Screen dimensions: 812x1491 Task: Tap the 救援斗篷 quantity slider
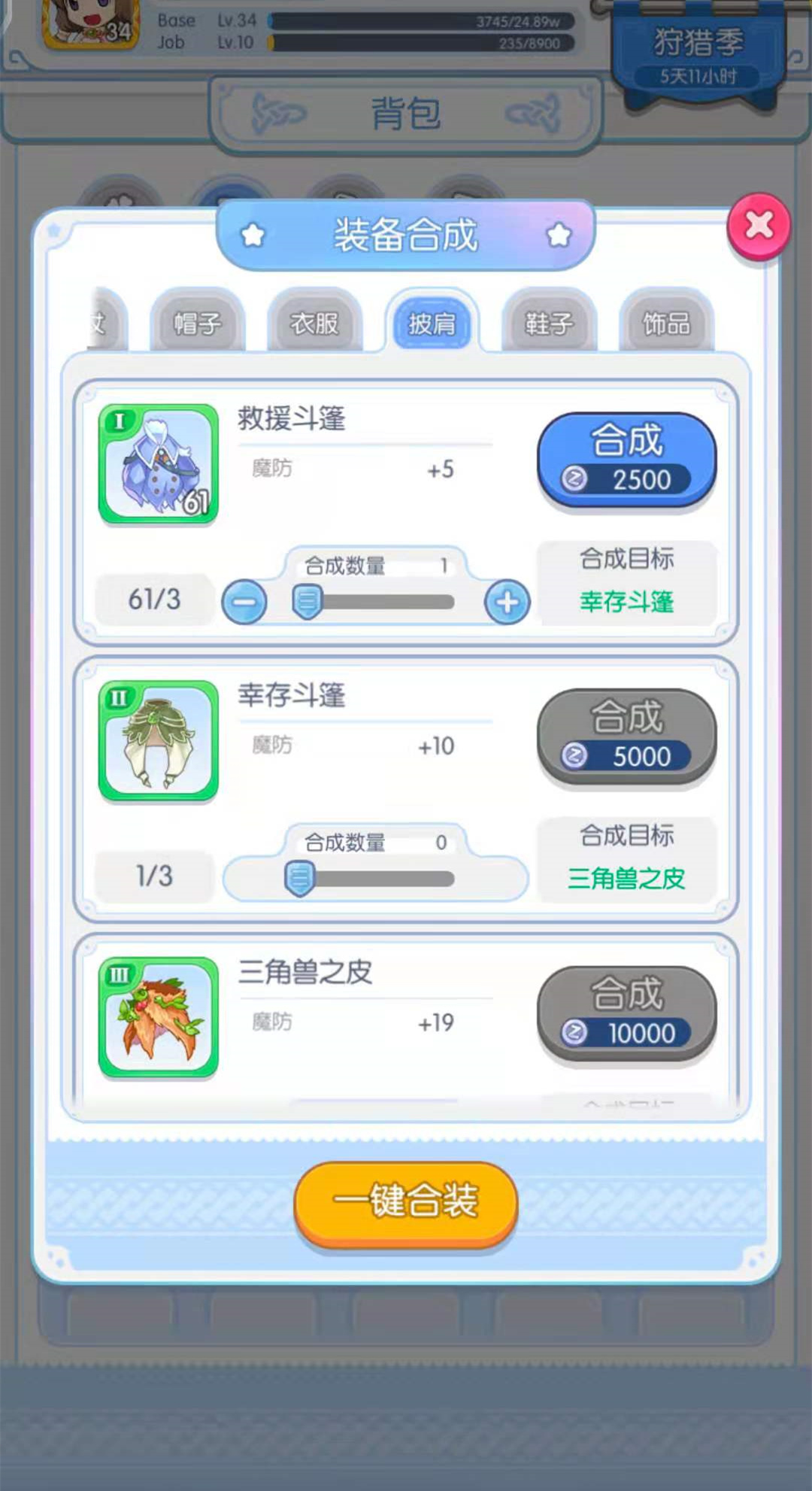[380, 602]
